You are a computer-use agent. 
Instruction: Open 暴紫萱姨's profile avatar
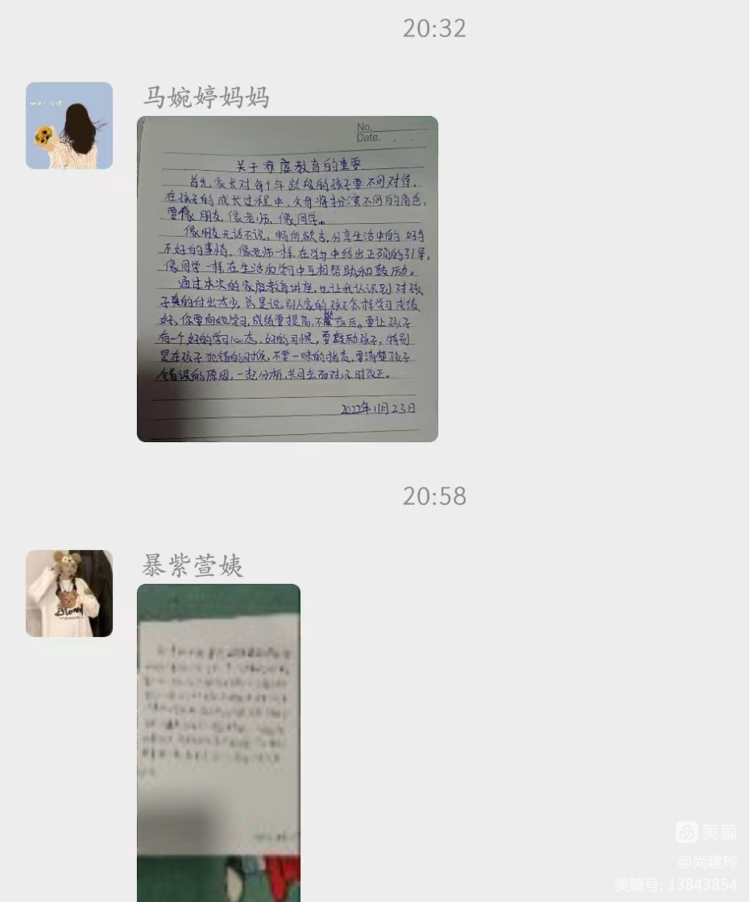tap(69, 593)
